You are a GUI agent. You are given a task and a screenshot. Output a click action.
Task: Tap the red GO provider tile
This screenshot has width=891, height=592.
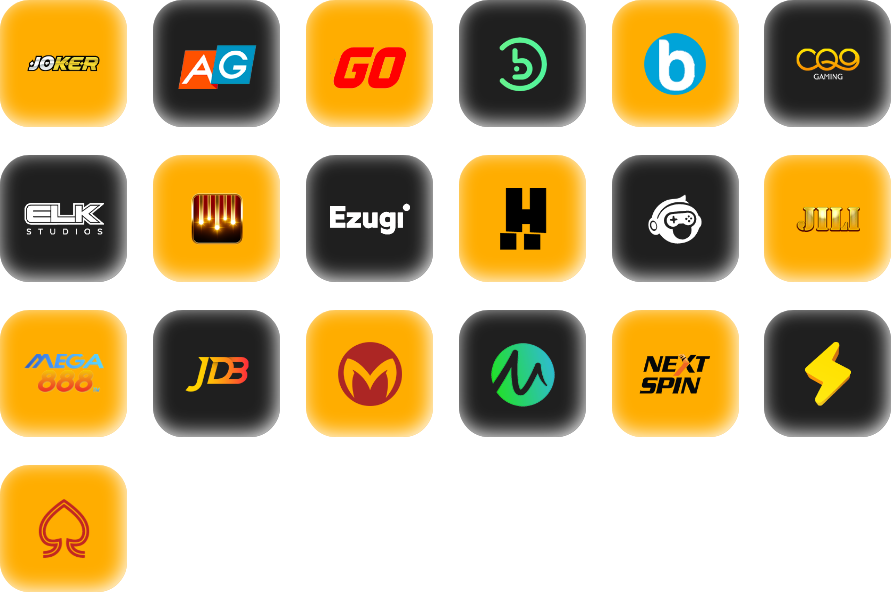click(369, 63)
